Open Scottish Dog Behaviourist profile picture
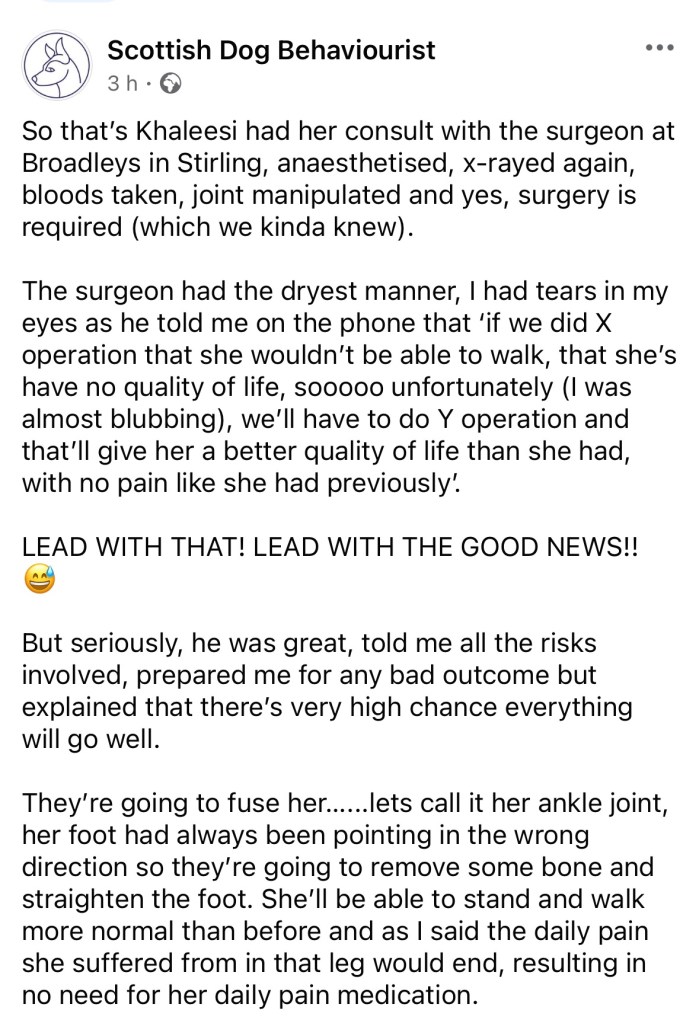Image resolution: width=699 pixels, height=1023 pixels. 53,64
